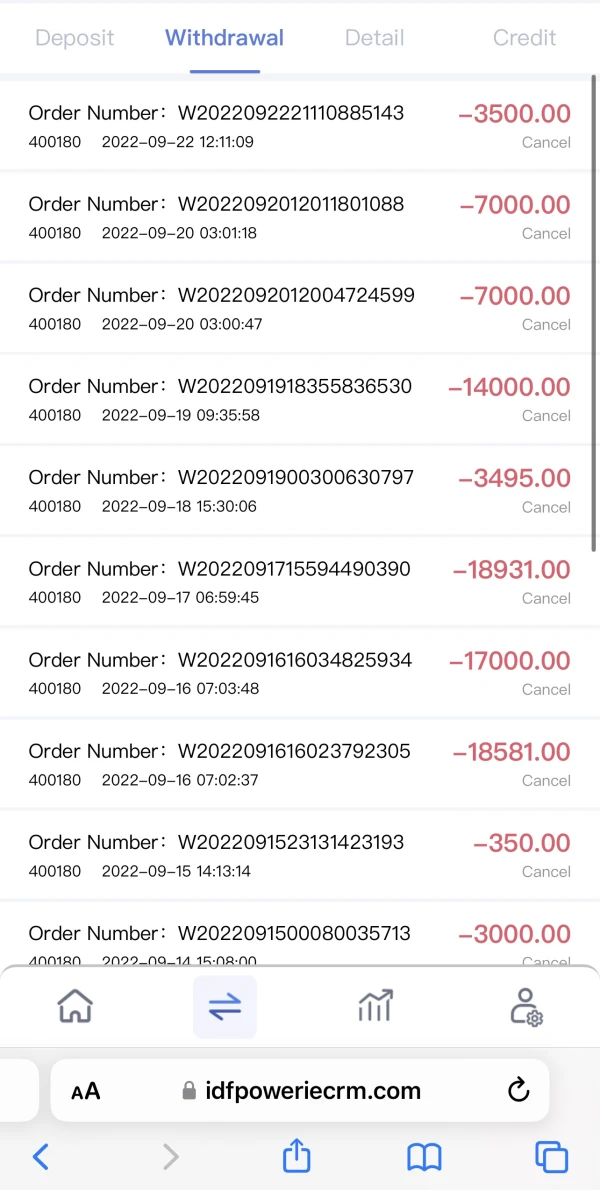
Task: Cancel the -3500.00 withdrawal order
Action: point(546,142)
